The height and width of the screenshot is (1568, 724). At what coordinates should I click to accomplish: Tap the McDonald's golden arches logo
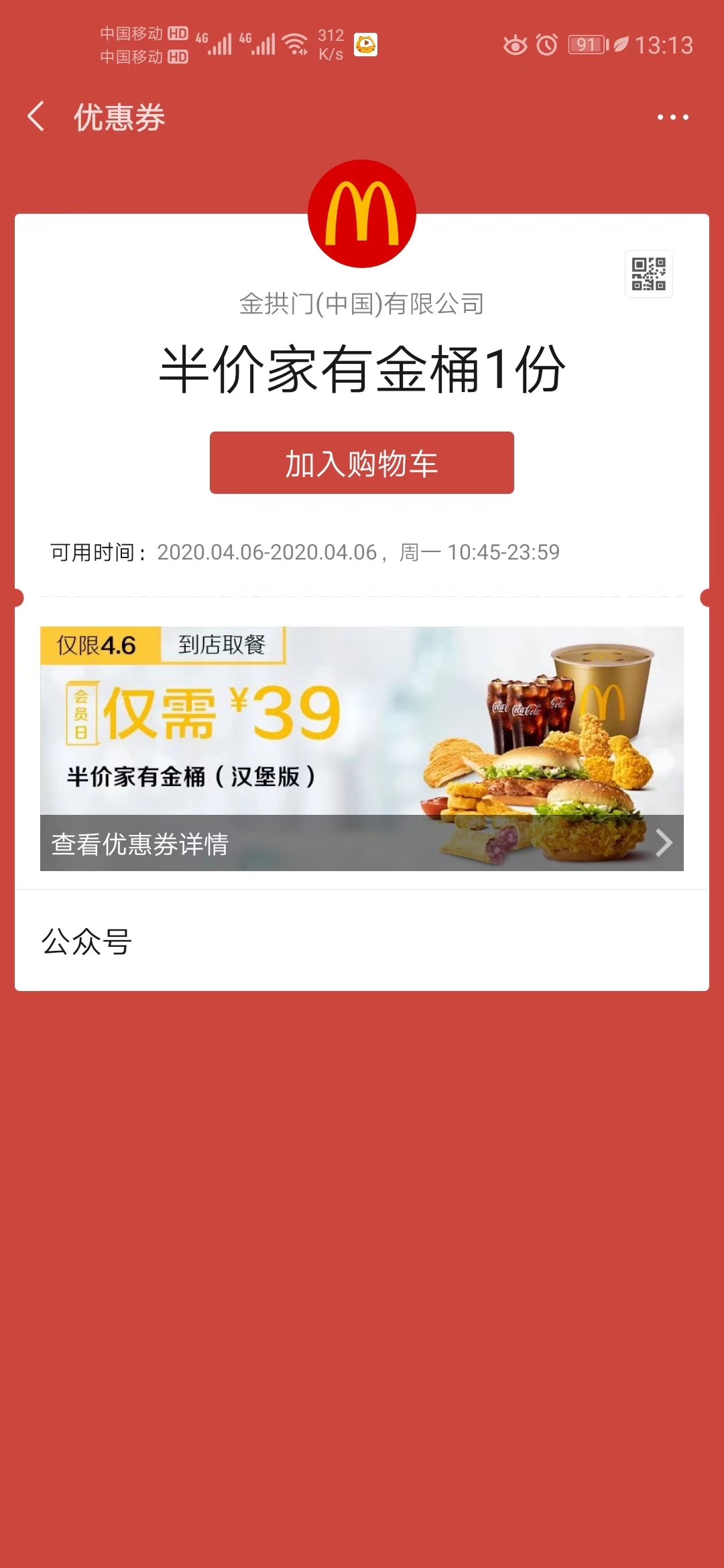click(x=362, y=213)
